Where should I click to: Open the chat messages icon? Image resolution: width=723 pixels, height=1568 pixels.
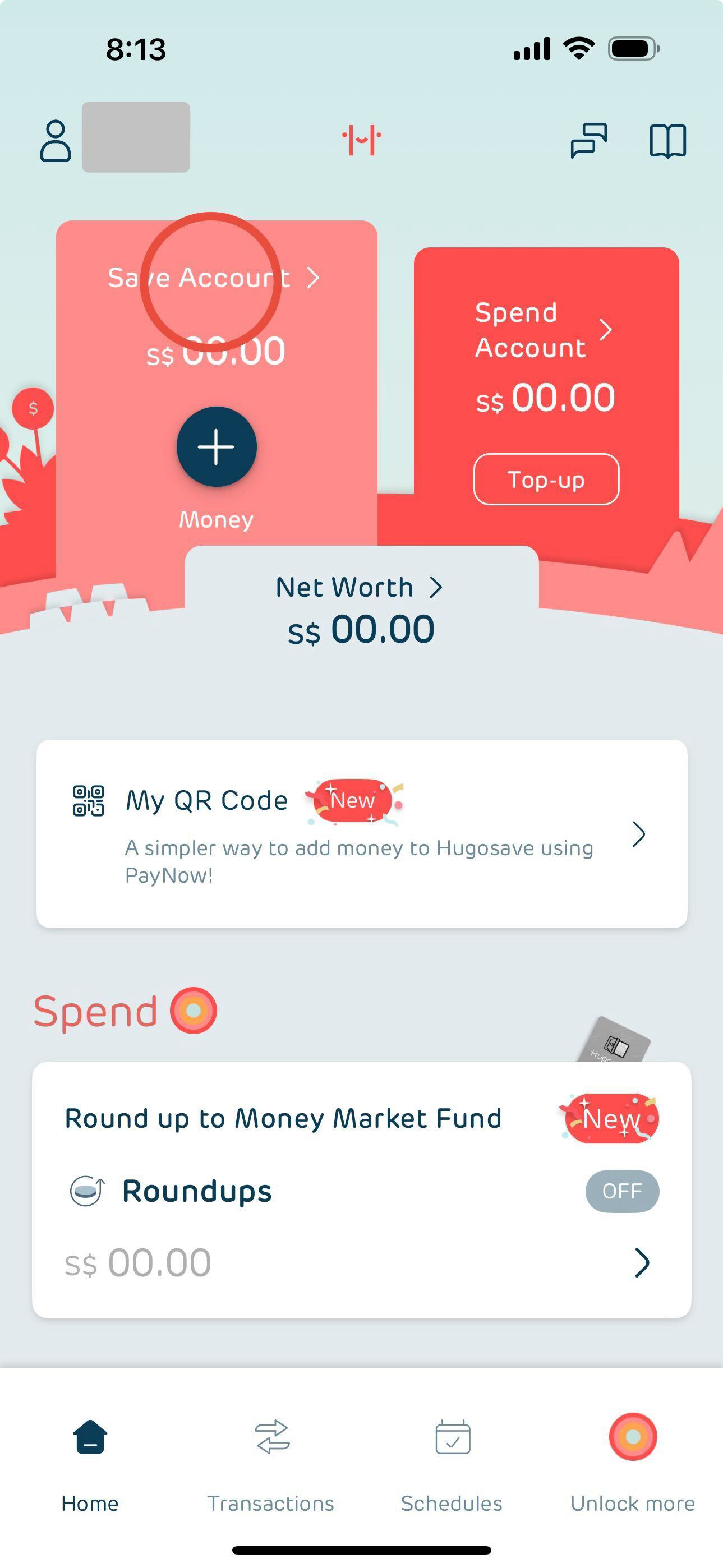588,141
